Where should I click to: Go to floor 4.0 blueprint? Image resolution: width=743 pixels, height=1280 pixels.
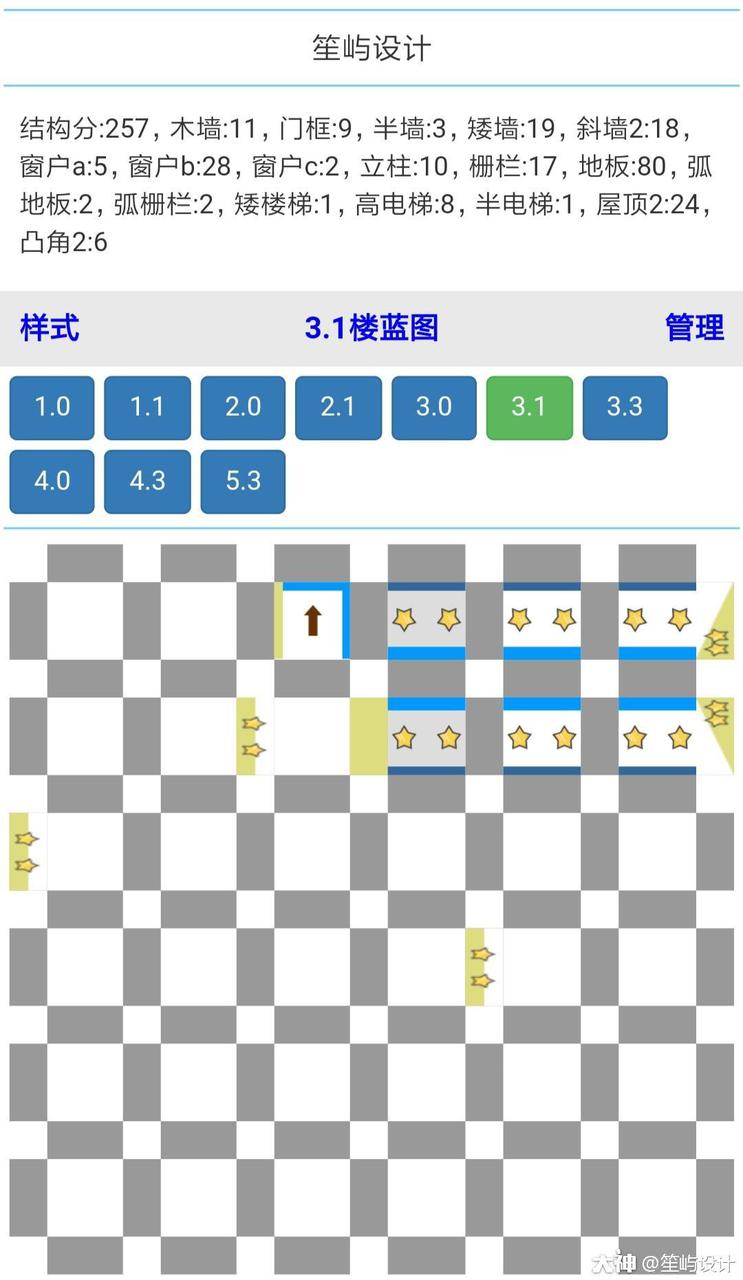tap(52, 481)
